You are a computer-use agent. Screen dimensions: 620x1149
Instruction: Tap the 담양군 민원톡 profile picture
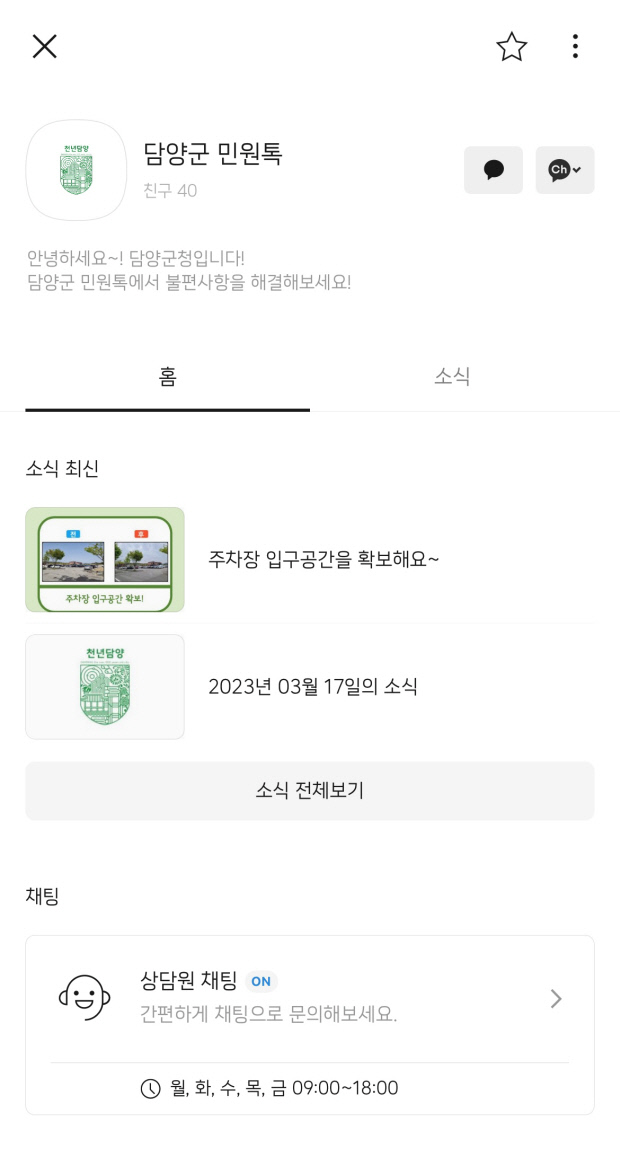coord(76,170)
